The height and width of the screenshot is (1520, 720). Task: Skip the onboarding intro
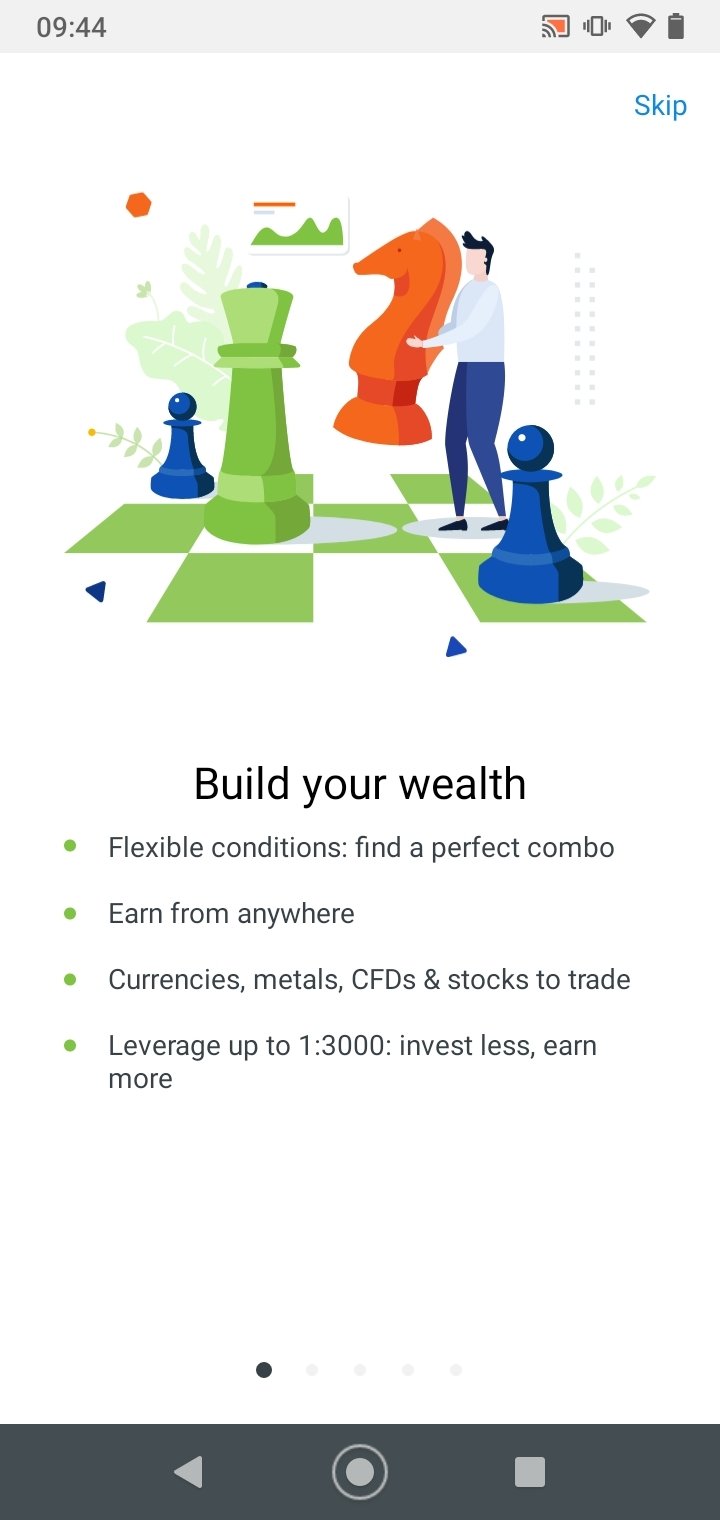point(660,105)
